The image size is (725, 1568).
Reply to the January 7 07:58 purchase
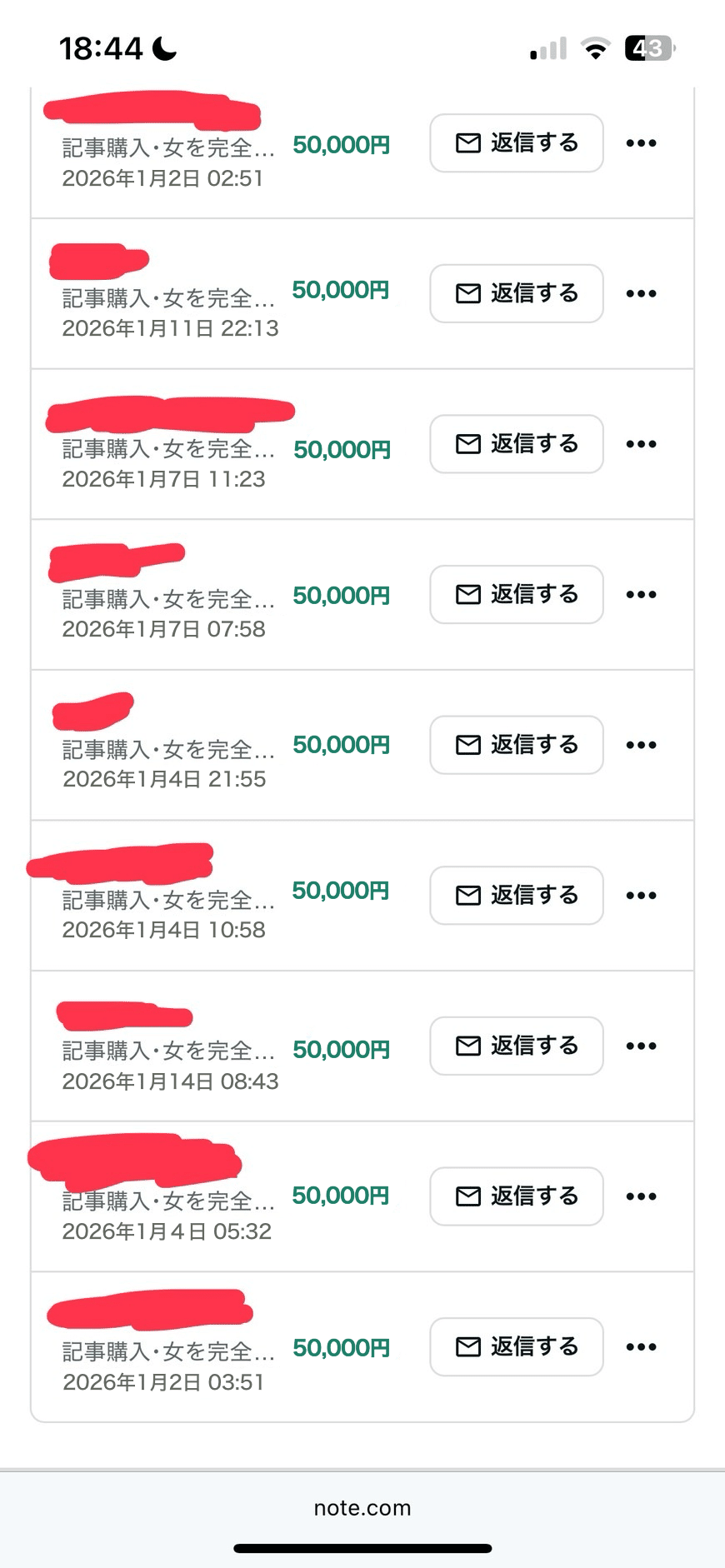(516, 594)
